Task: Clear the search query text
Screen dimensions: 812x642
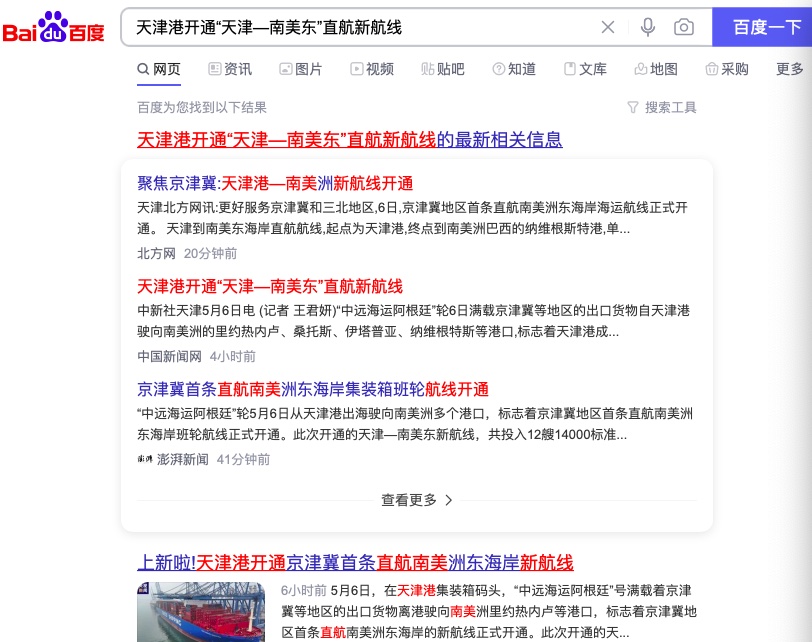Action: tap(608, 27)
